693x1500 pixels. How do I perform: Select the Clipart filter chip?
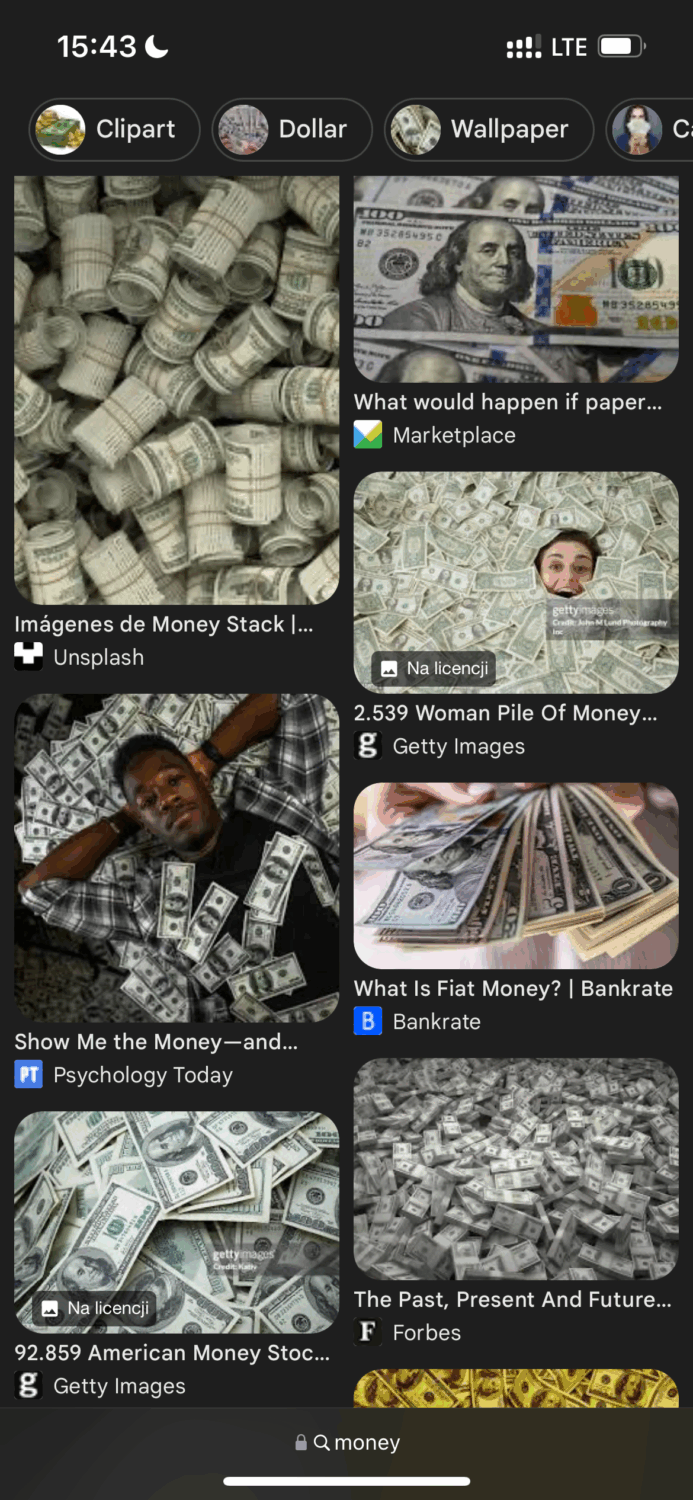pos(114,130)
